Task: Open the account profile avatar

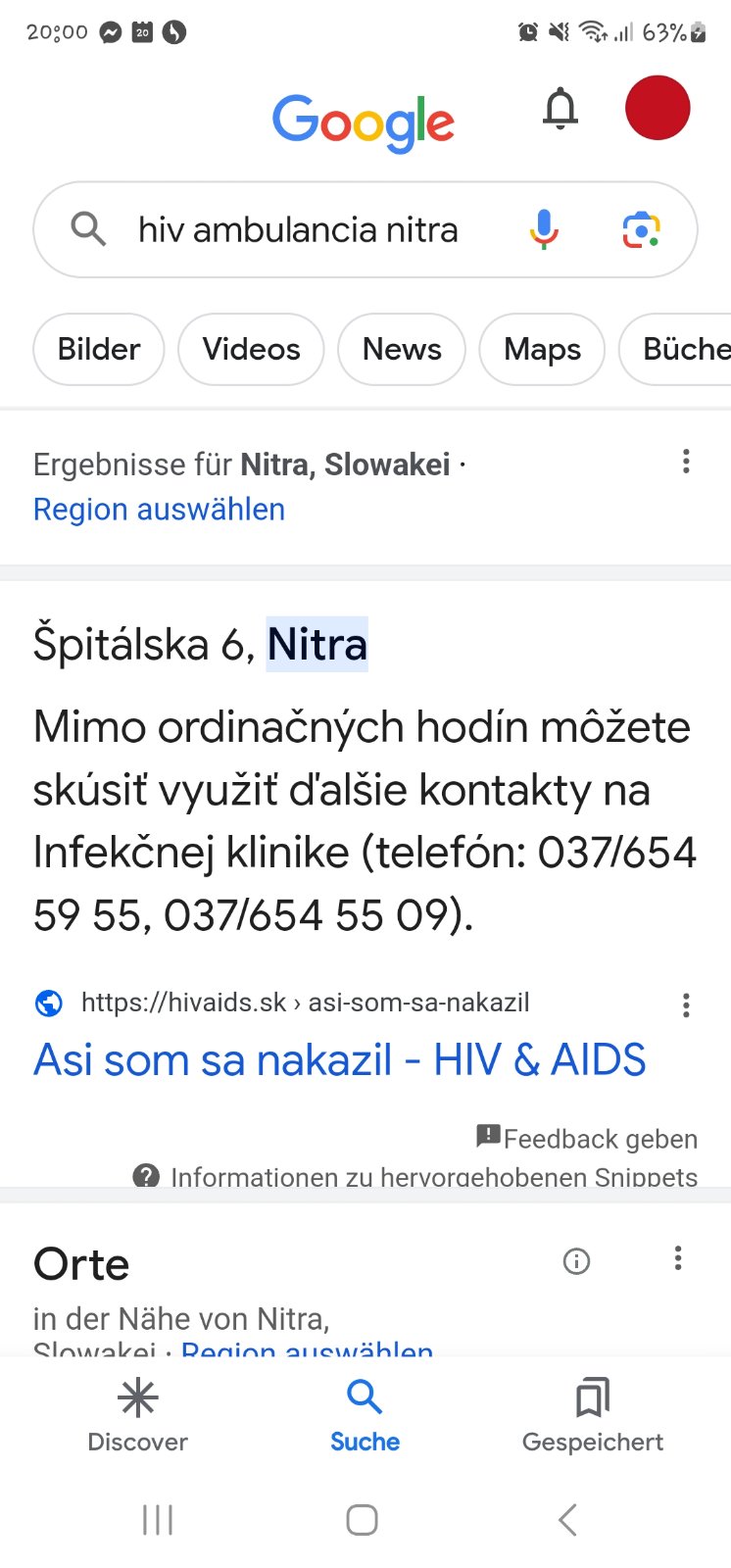Action: 658,108
